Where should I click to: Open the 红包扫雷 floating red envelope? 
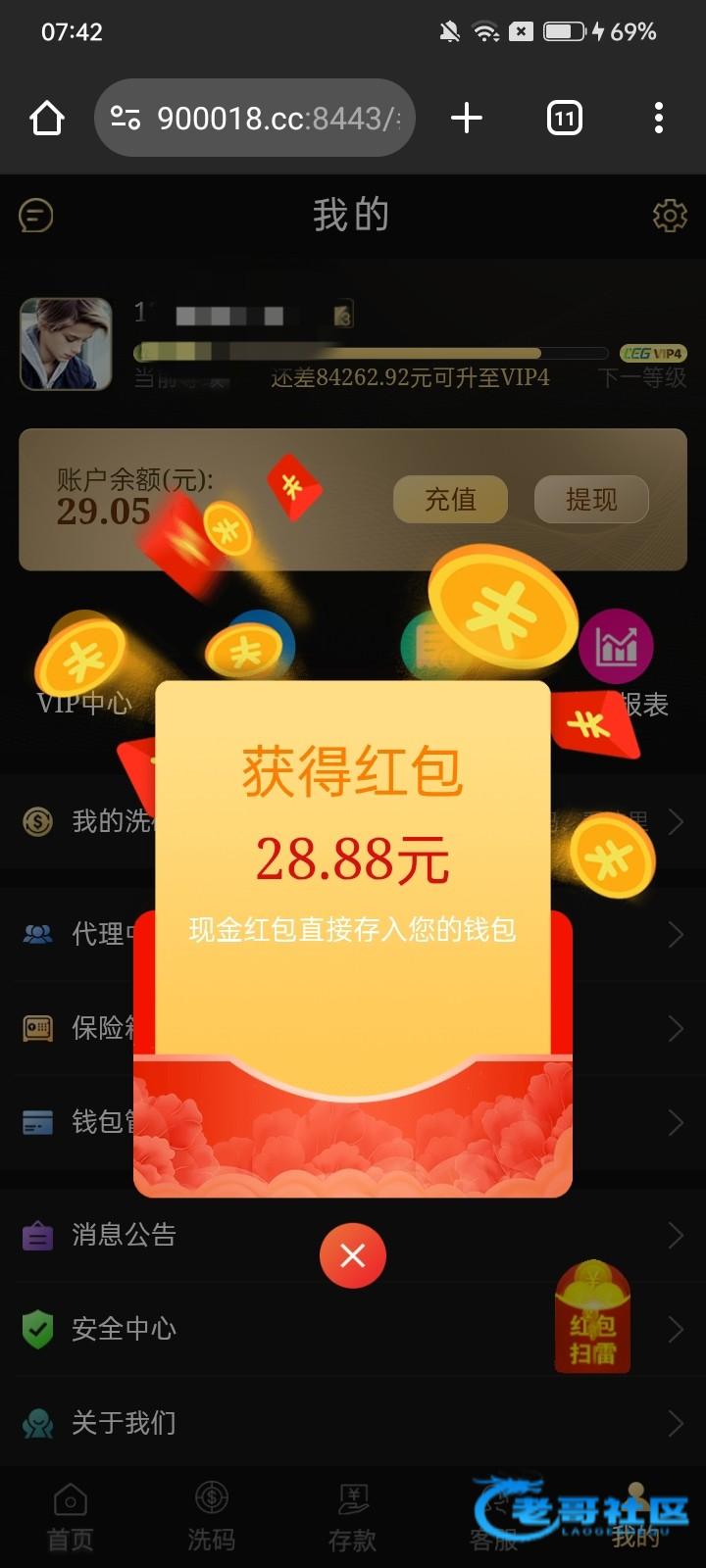[592, 1318]
